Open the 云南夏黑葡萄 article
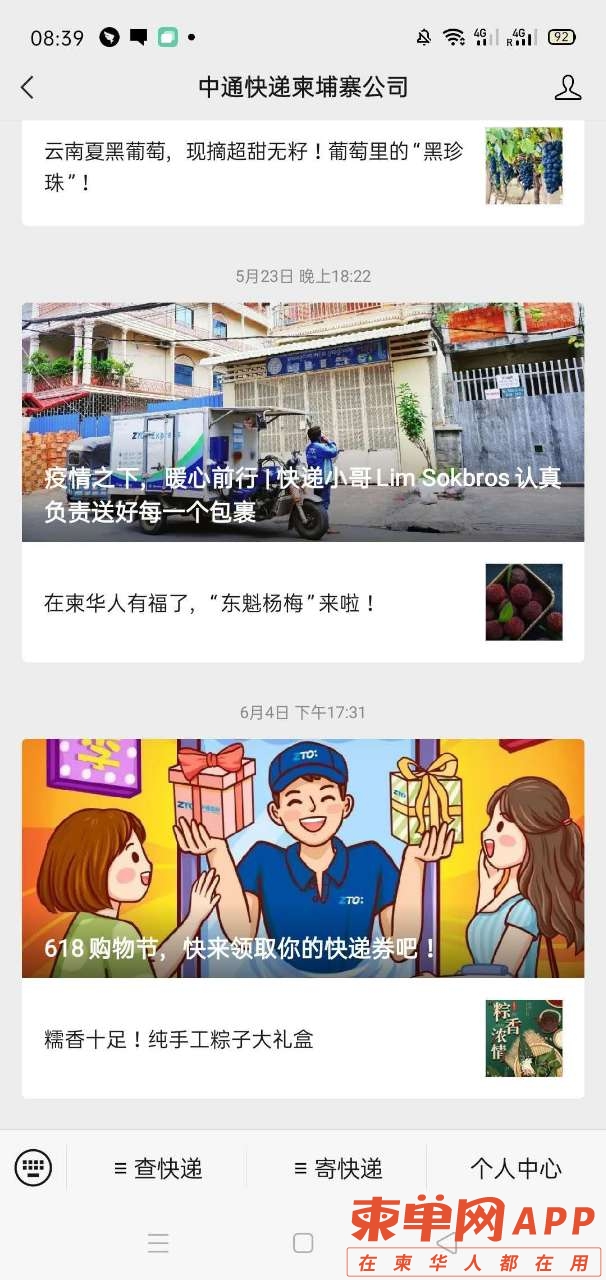 point(302,168)
